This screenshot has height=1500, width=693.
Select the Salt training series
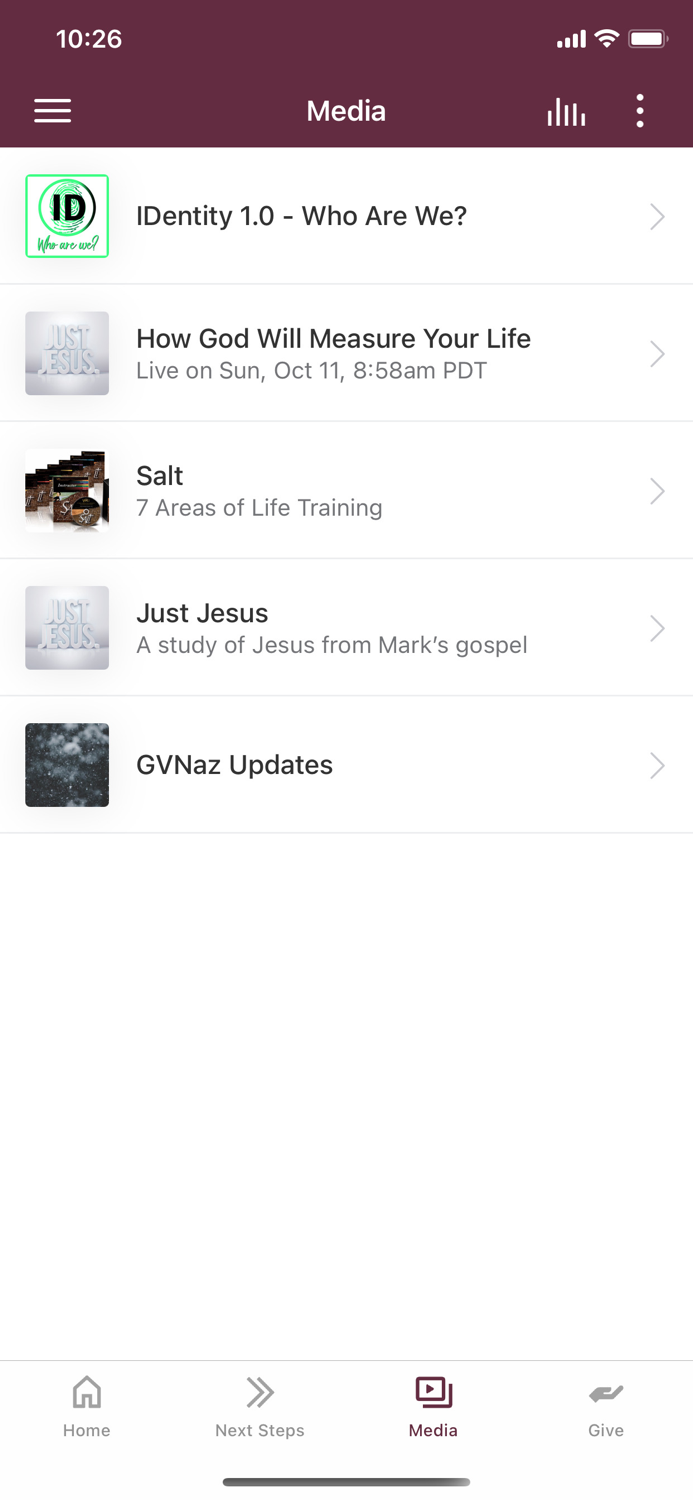(346, 490)
